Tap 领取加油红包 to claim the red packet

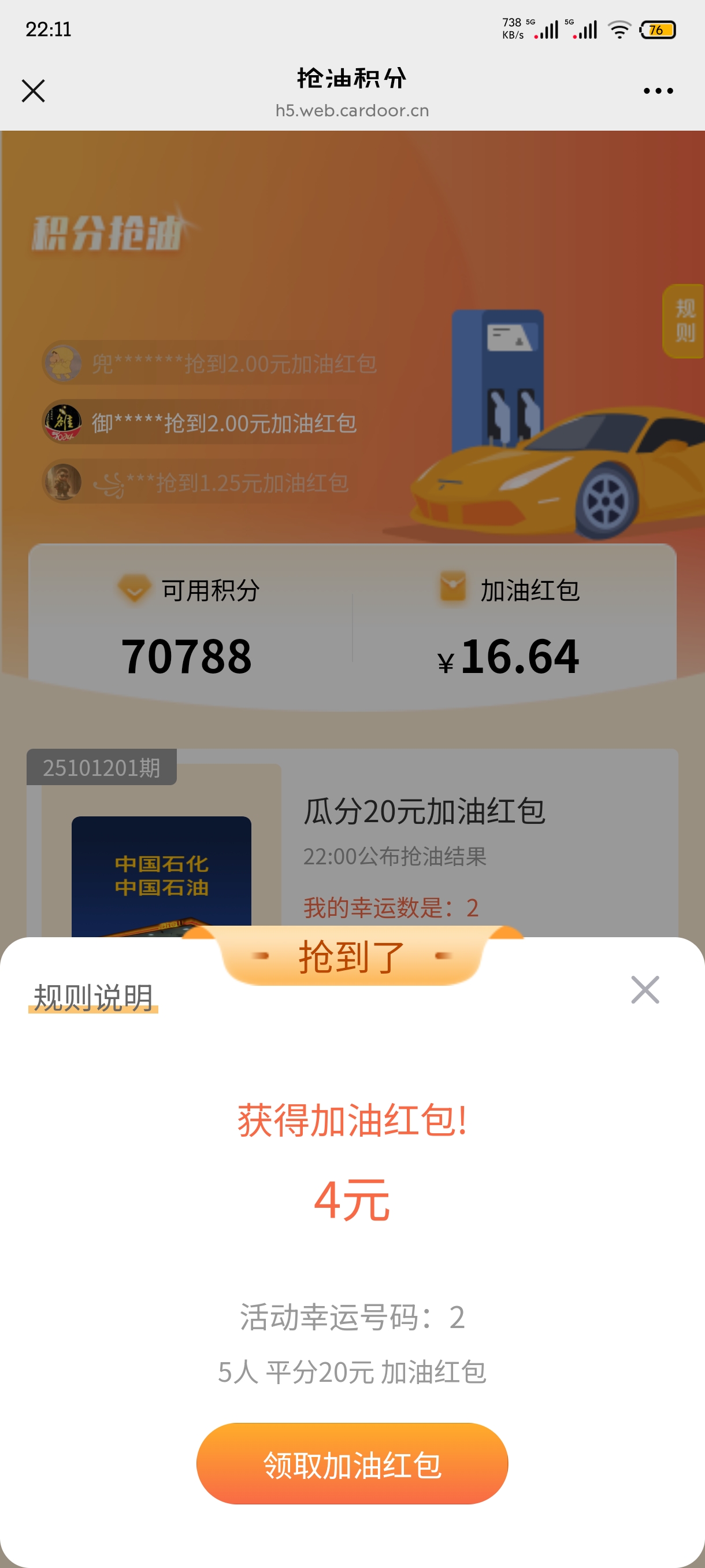pyautogui.click(x=351, y=1464)
